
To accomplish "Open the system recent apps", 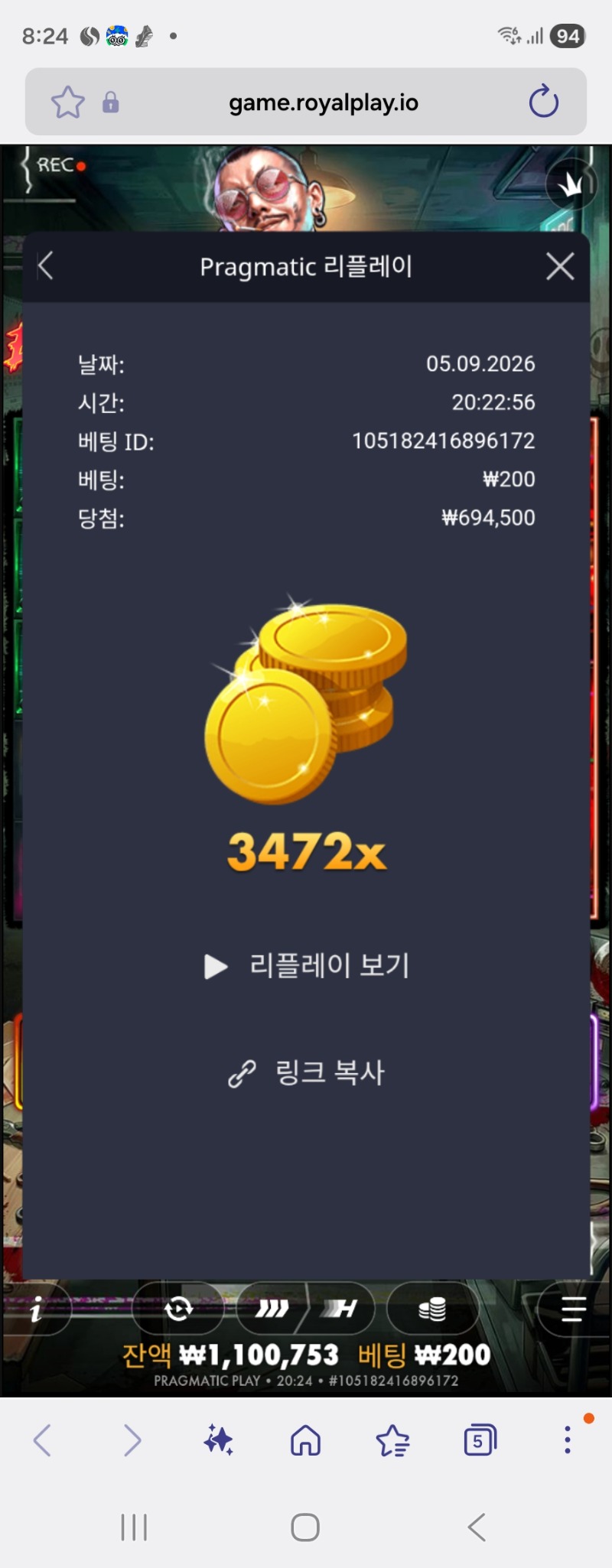I will pos(134,1527).
